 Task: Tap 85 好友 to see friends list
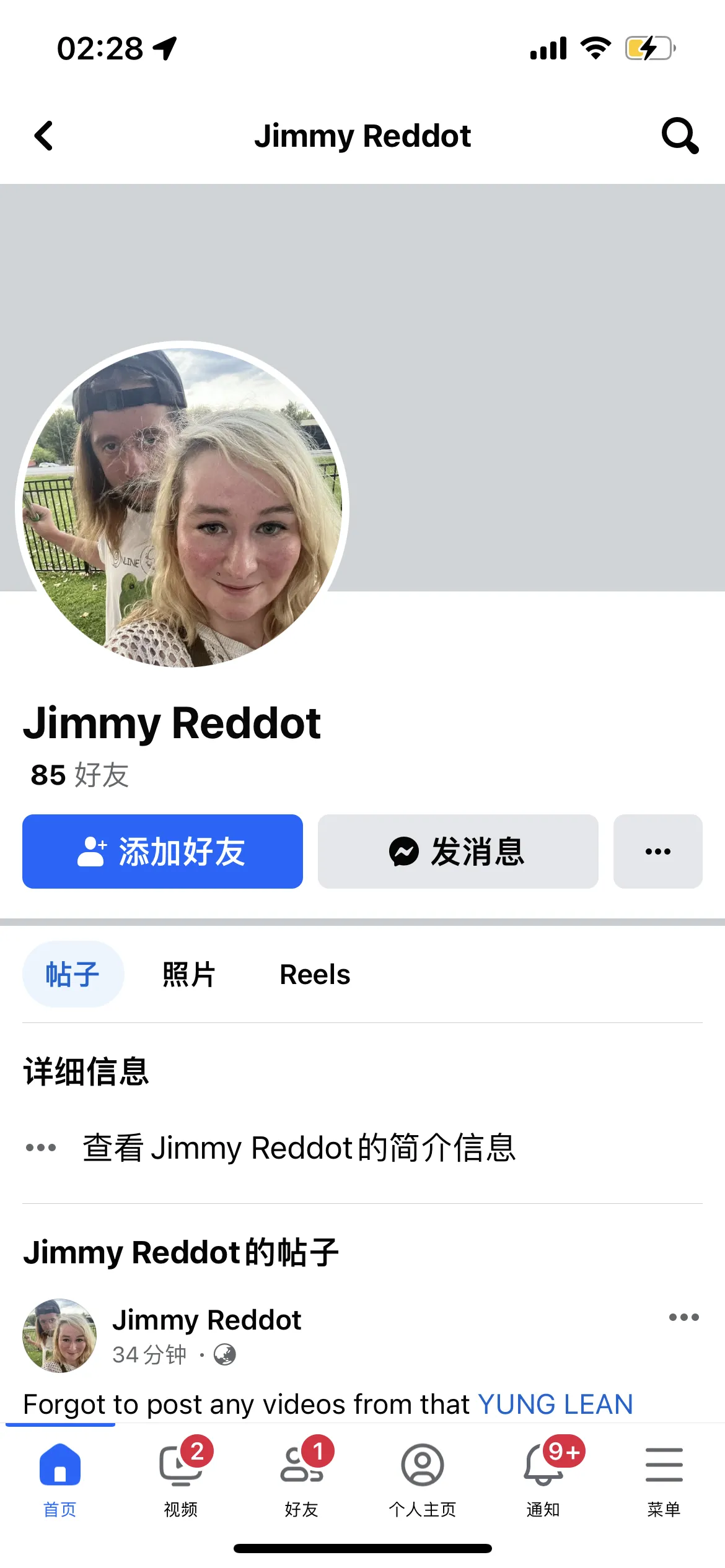point(79,775)
